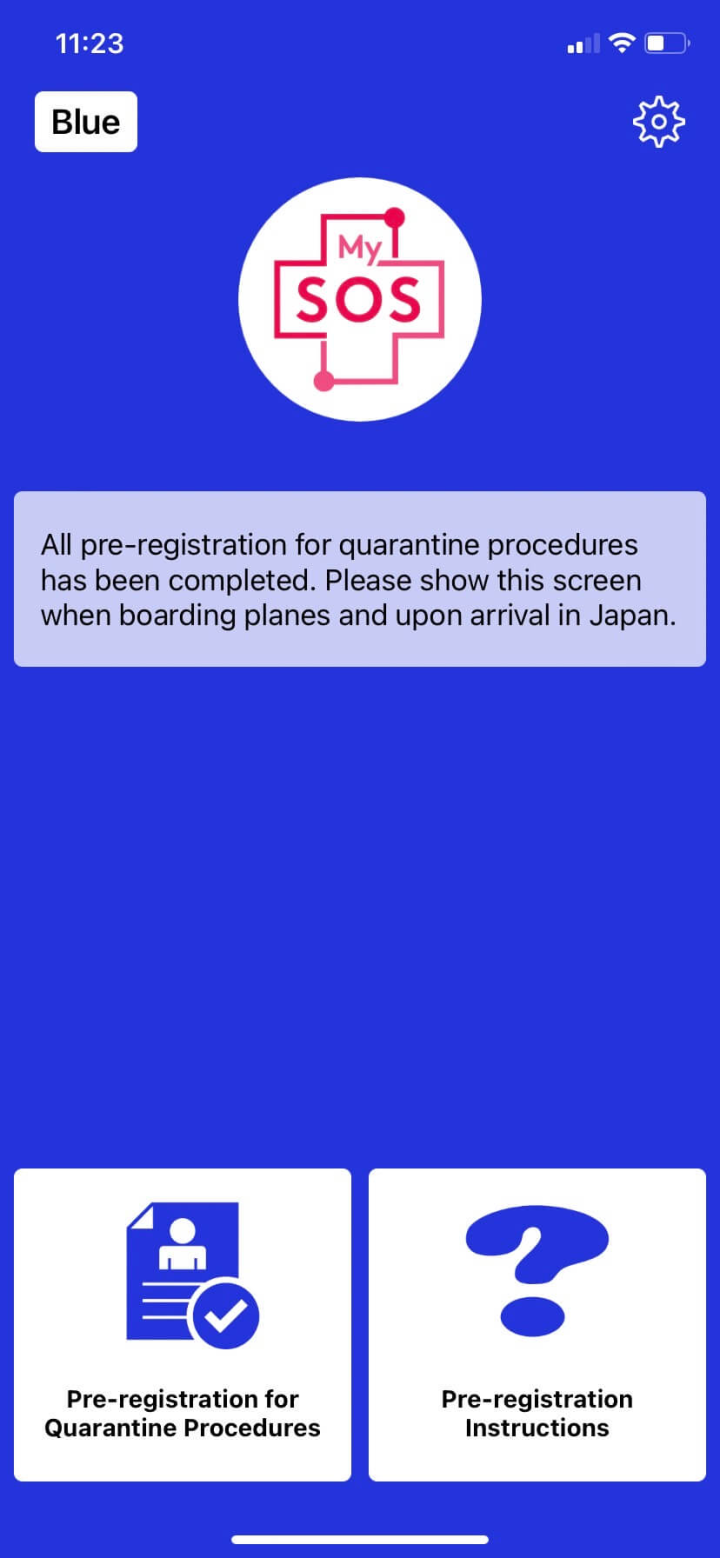Tap the Blue status button
Screen dimensions: 720x1558
coord(86,122)
